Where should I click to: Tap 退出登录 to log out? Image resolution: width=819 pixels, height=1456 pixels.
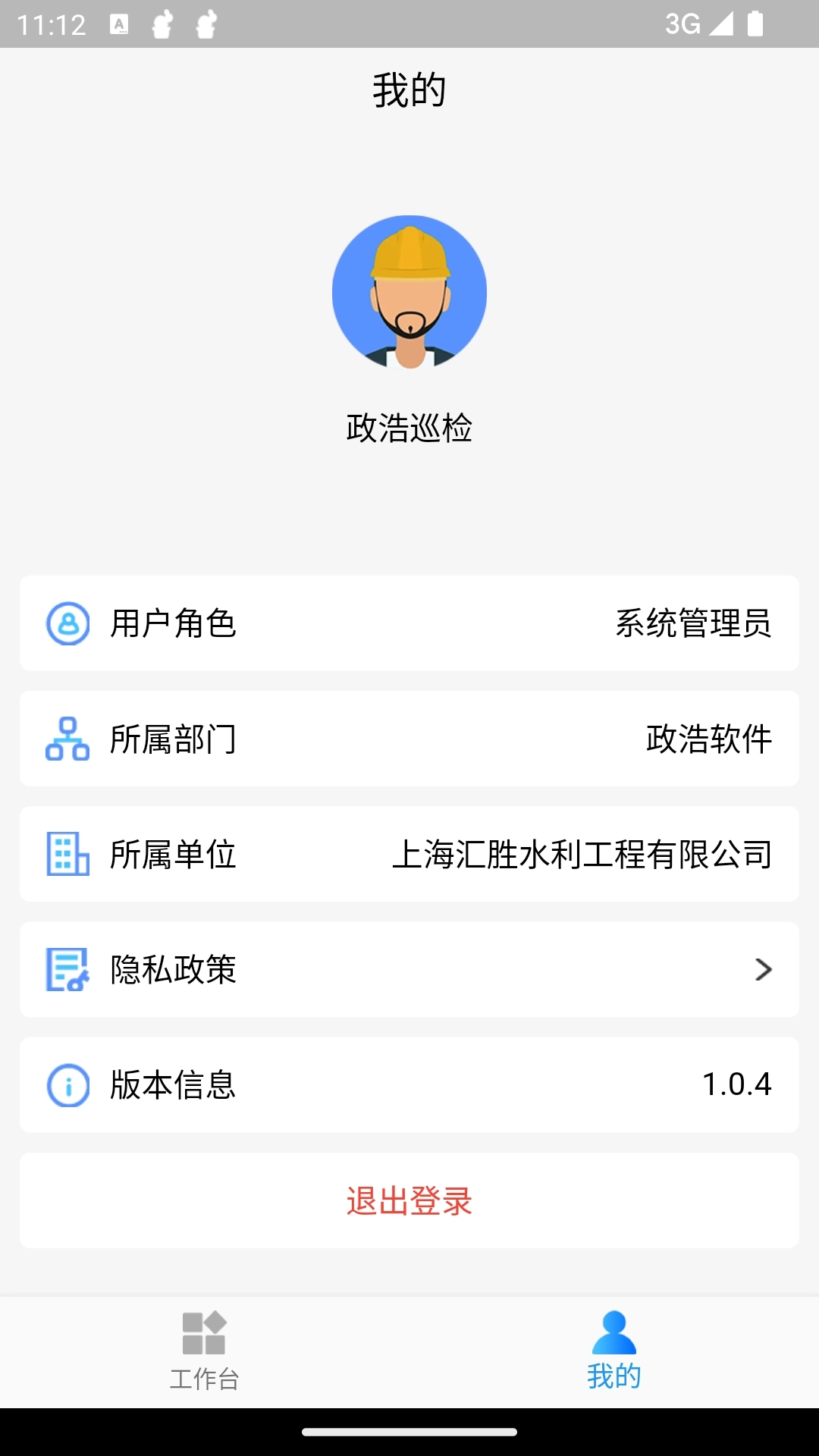[x=409, y=1200]
